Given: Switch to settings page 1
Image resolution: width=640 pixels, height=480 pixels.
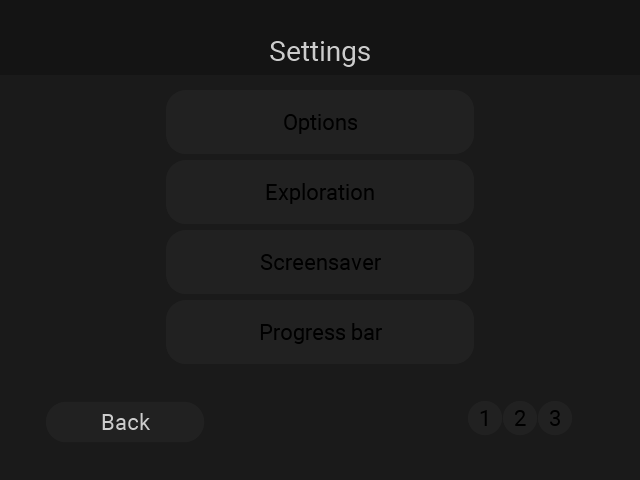Looking at the screenshot, I should pos(485,418).
